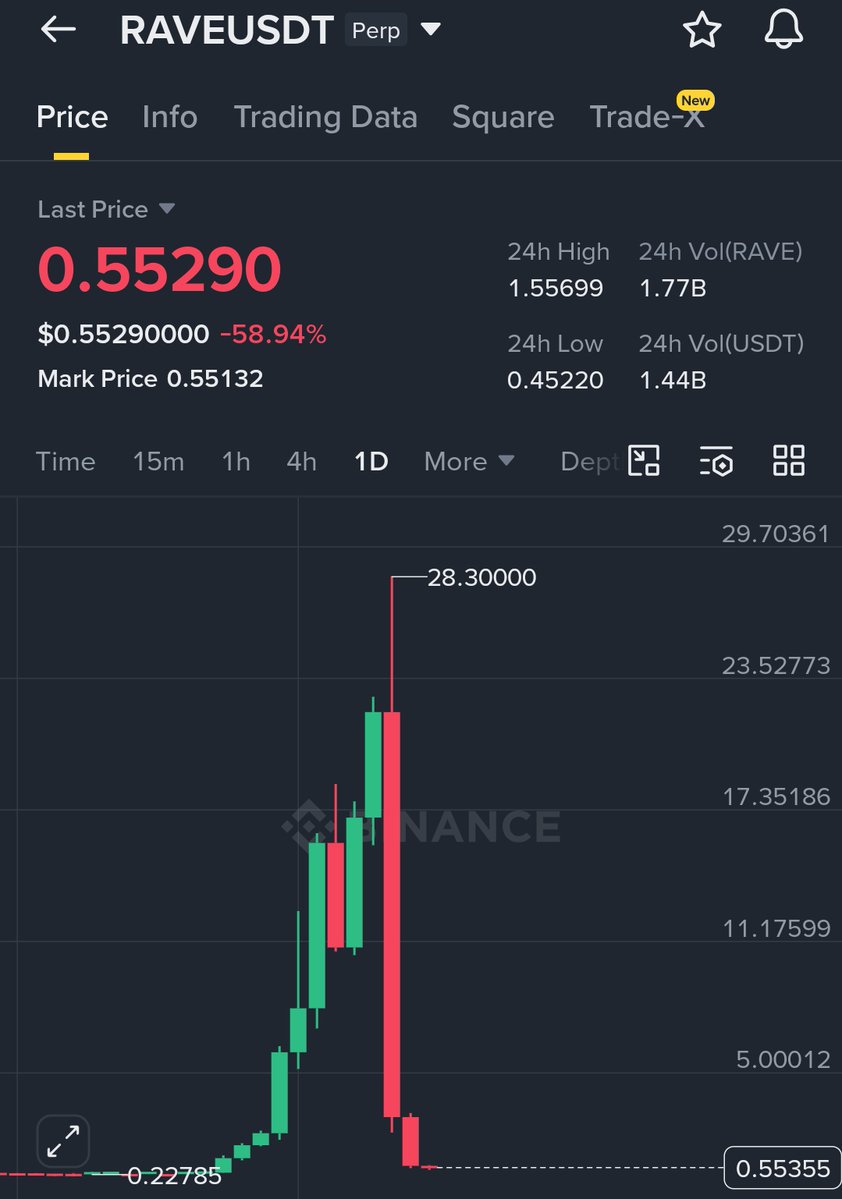Open the grid layout icon
Viewport: 842px width, 1199px height.
(x=789, y=460)
